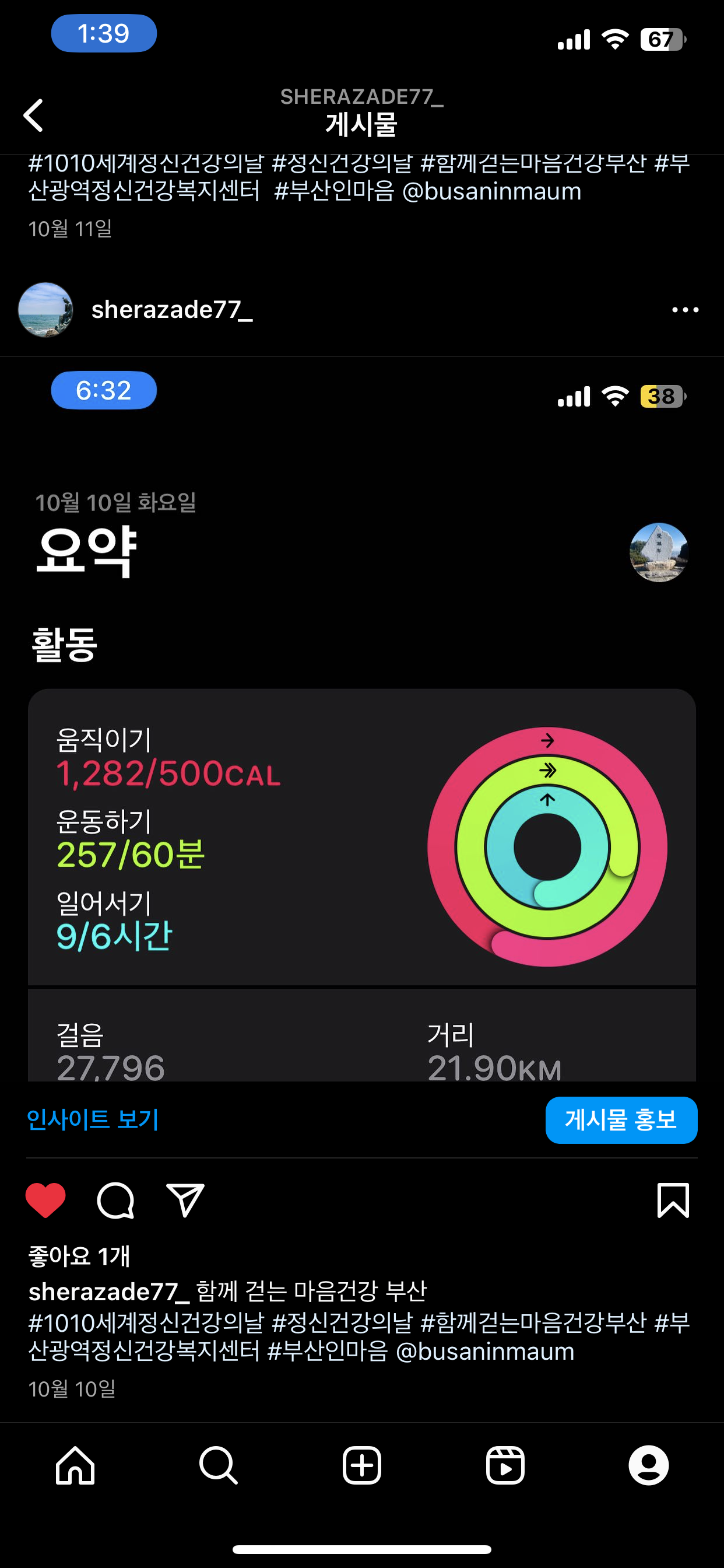Switch to the Profile tab
This screenshot has width=724, height=1568.
point(649,1465)
